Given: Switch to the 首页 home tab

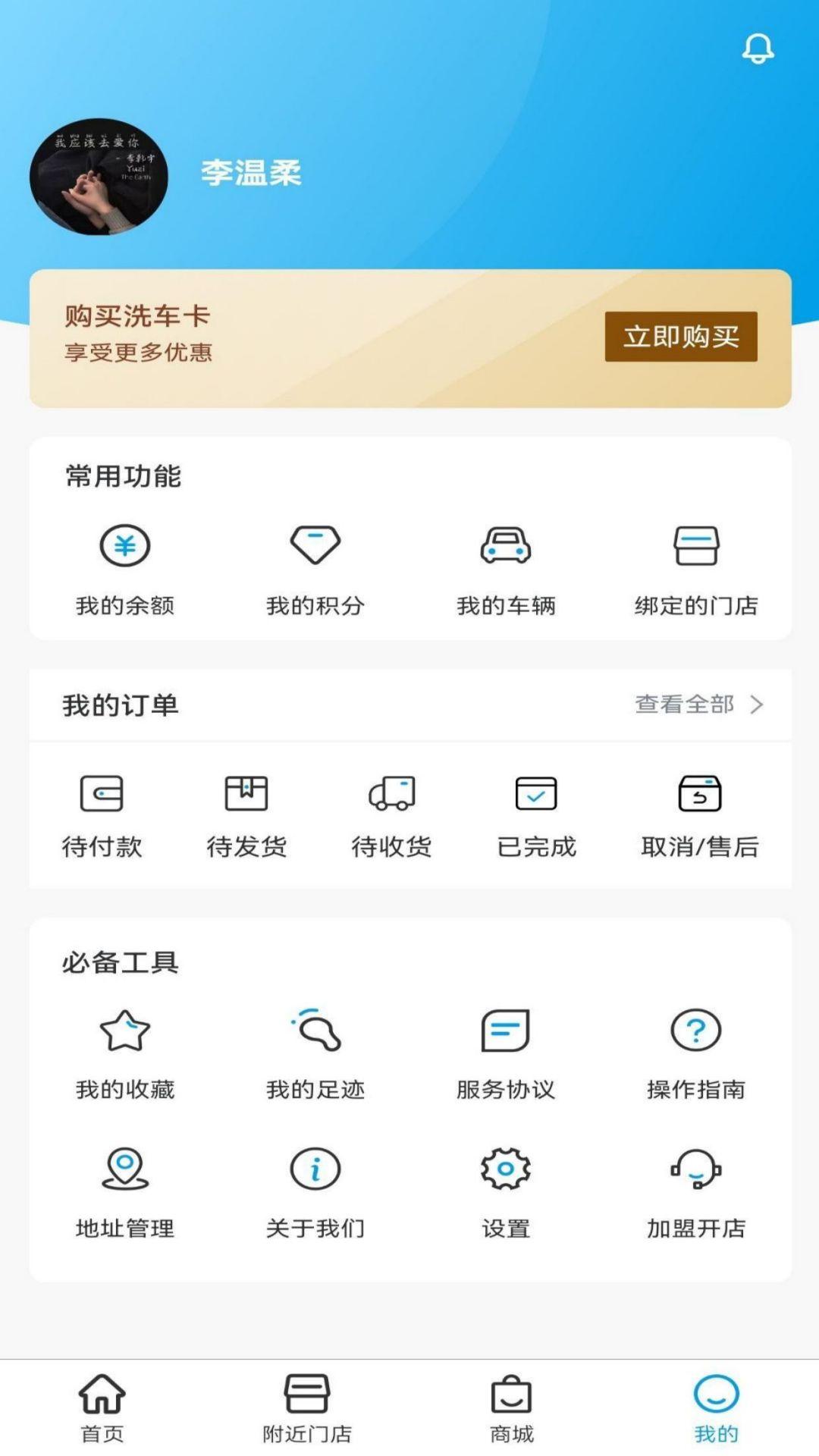Looking at the screenshot, I should (x=102, y=1407).
